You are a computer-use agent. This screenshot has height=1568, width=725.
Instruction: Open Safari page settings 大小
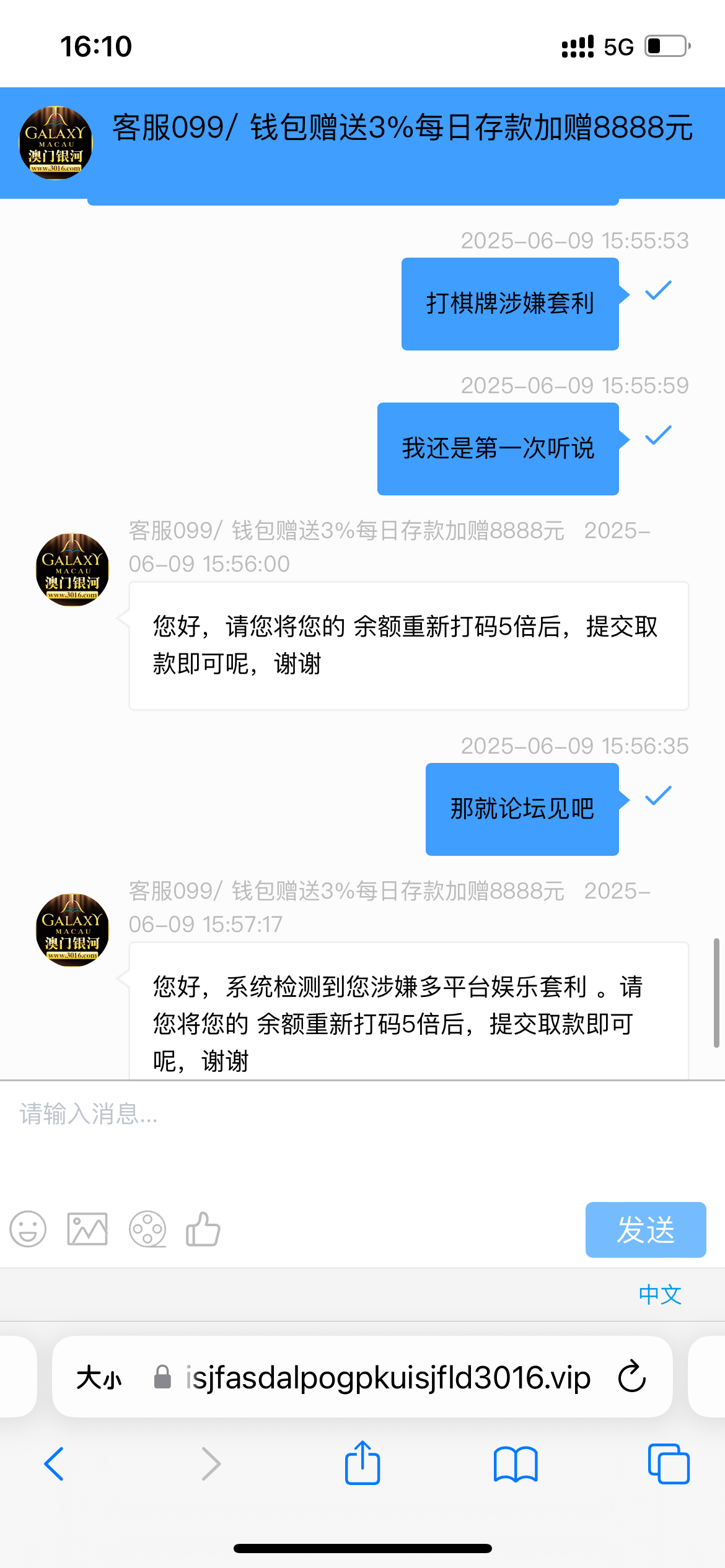click(99, 1378)
